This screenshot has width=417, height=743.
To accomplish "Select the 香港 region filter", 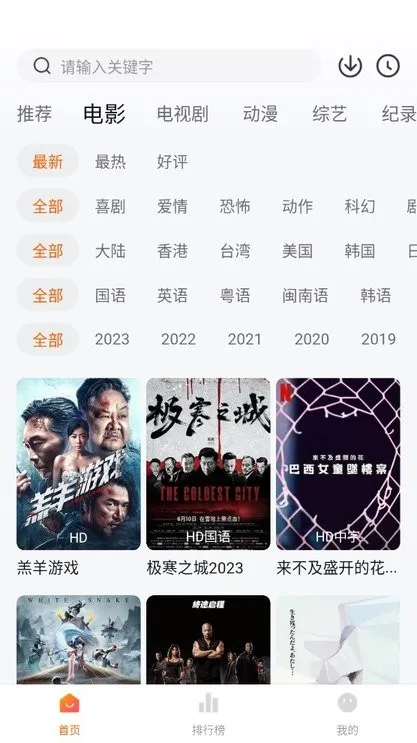I will [172, 251].
